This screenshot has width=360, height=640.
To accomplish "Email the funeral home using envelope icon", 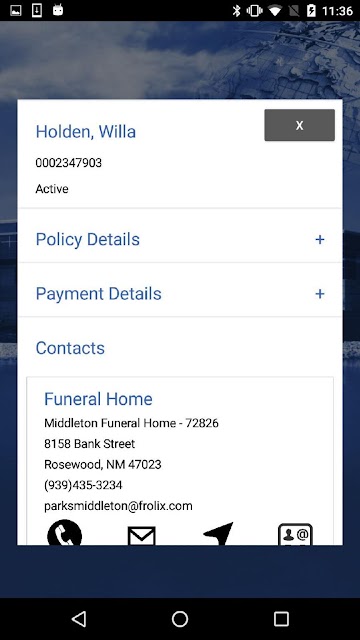I will pyautogui.click(x=141, y=536).
